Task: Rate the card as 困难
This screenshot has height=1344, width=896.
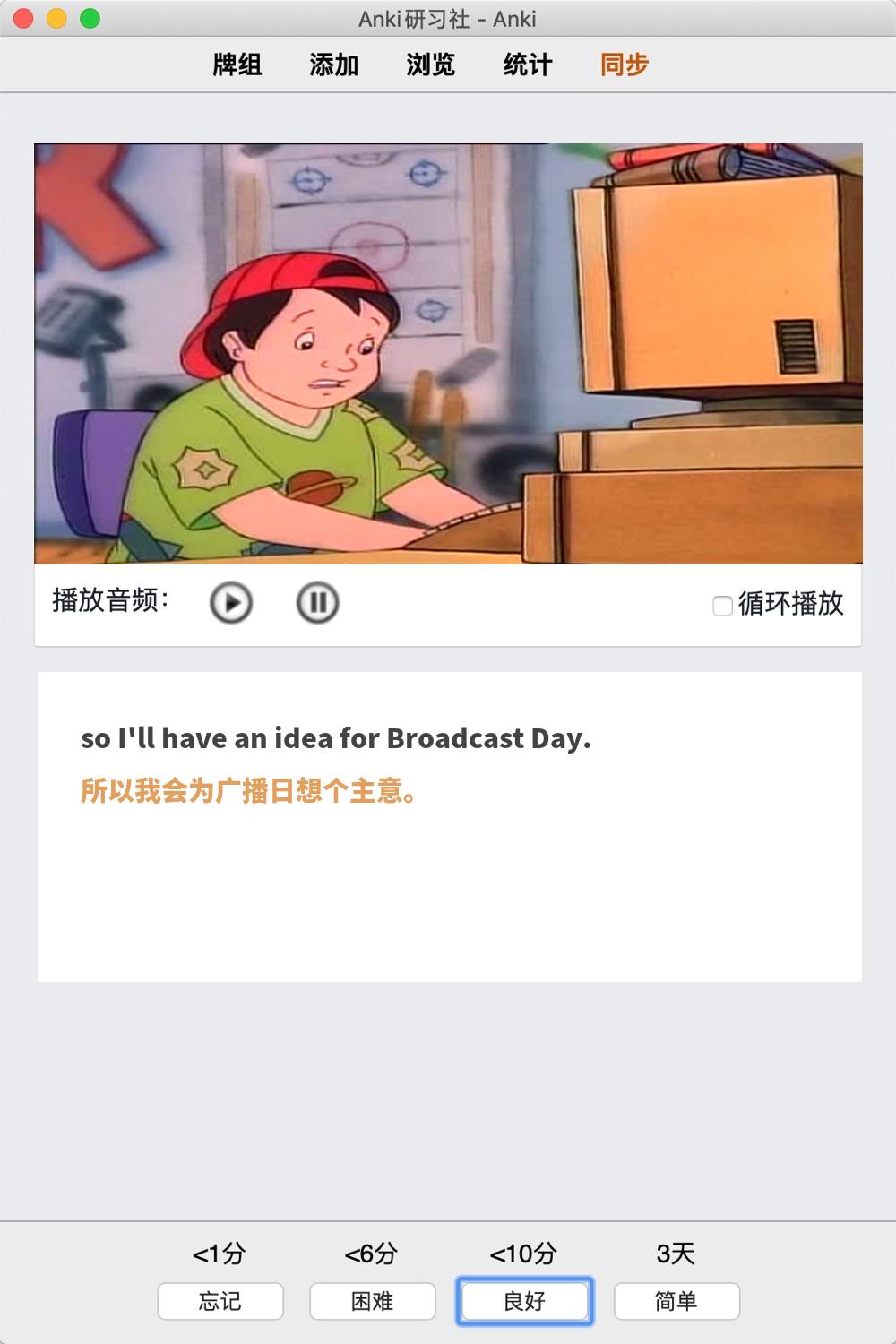Action: (x=373, y=1301)
